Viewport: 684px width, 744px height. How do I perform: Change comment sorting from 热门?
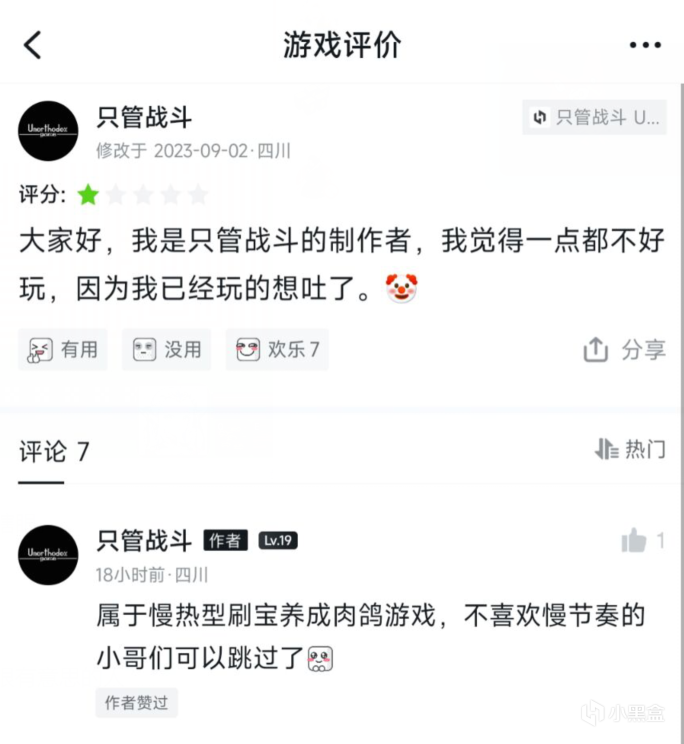630,450
